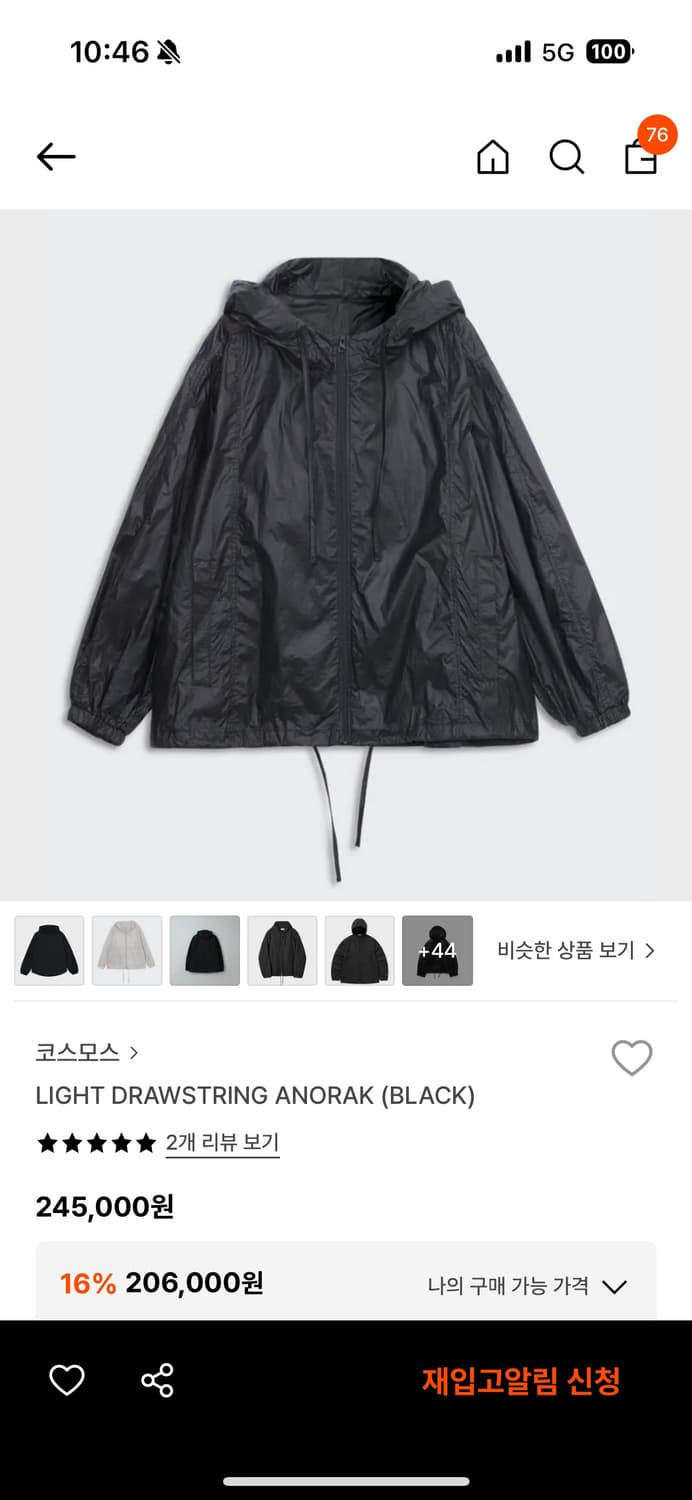Select the fourth thumbnail showing open jacket
The image size is (692, 1500).
coord(282,951)
